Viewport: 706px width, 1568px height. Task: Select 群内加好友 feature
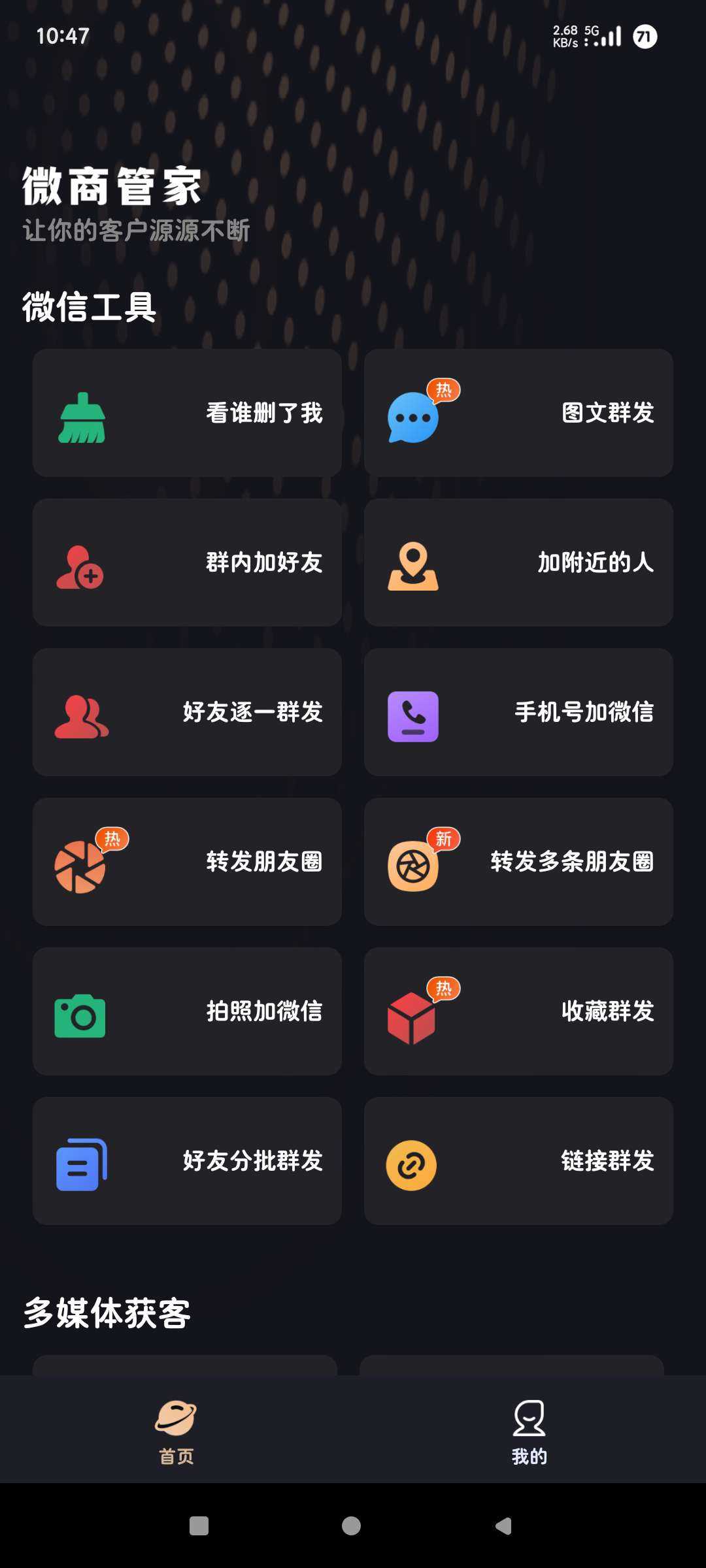pos(187,563)
